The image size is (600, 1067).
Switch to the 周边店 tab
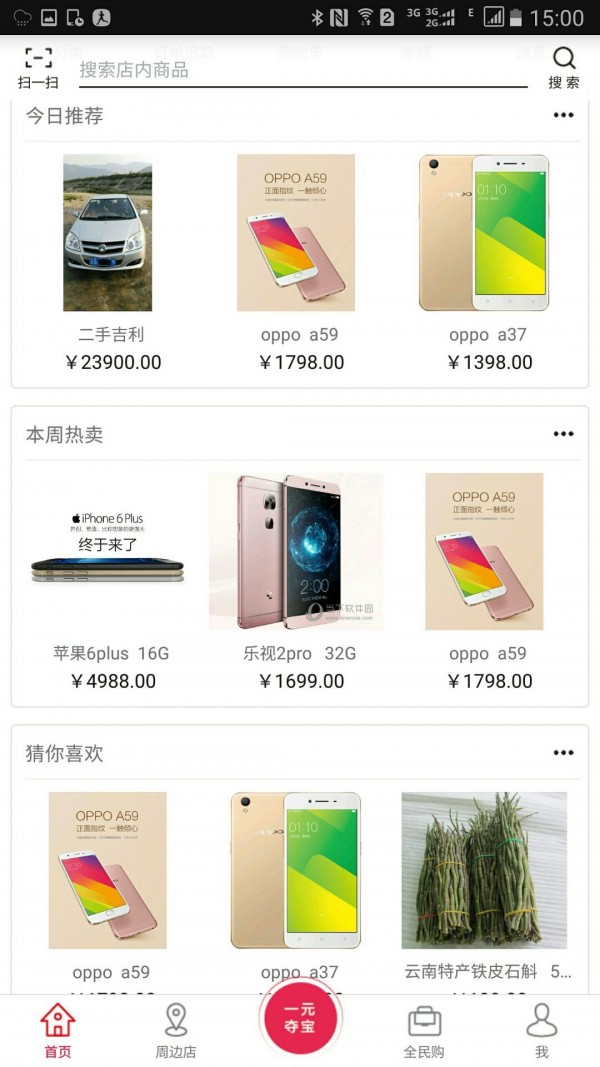176,1031
